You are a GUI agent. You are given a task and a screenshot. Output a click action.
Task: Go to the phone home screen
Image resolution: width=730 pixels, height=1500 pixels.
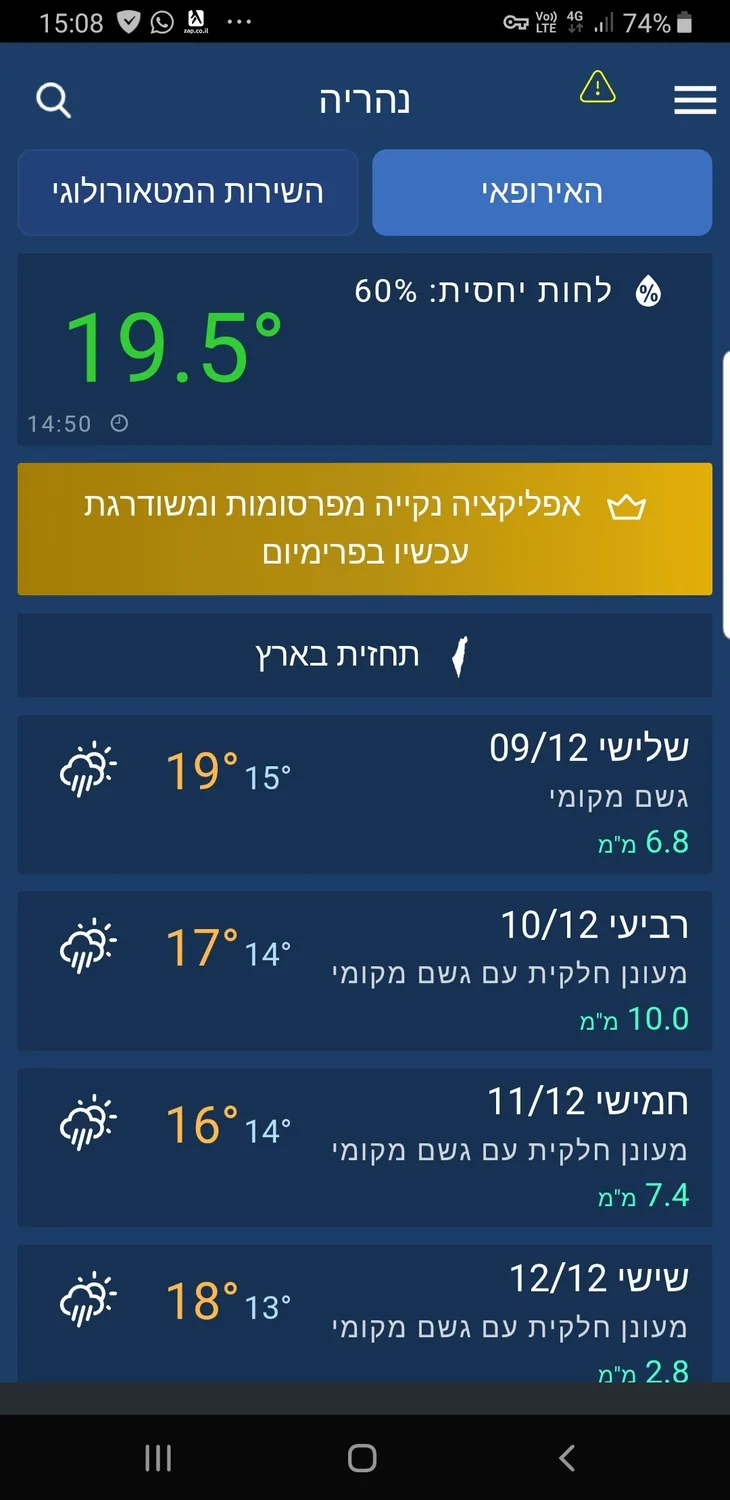362,1458
